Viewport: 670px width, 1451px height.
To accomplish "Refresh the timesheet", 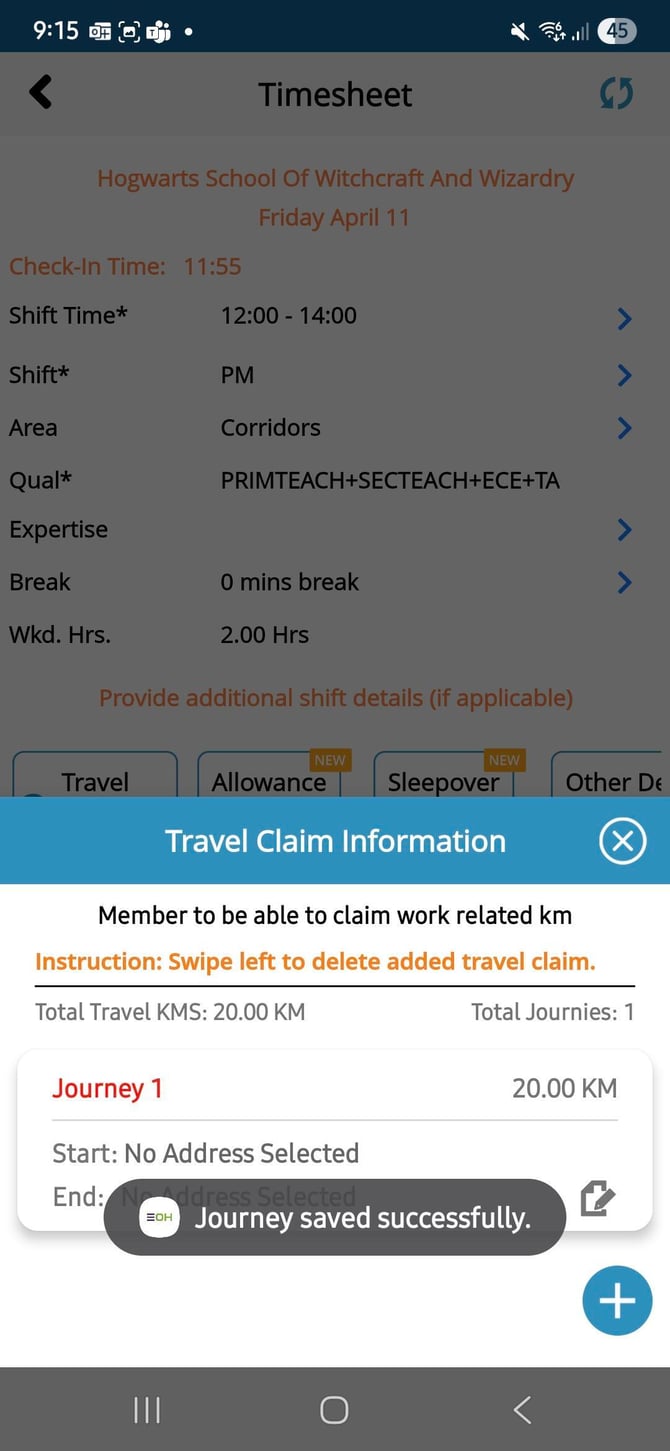I will pos(616,94).
